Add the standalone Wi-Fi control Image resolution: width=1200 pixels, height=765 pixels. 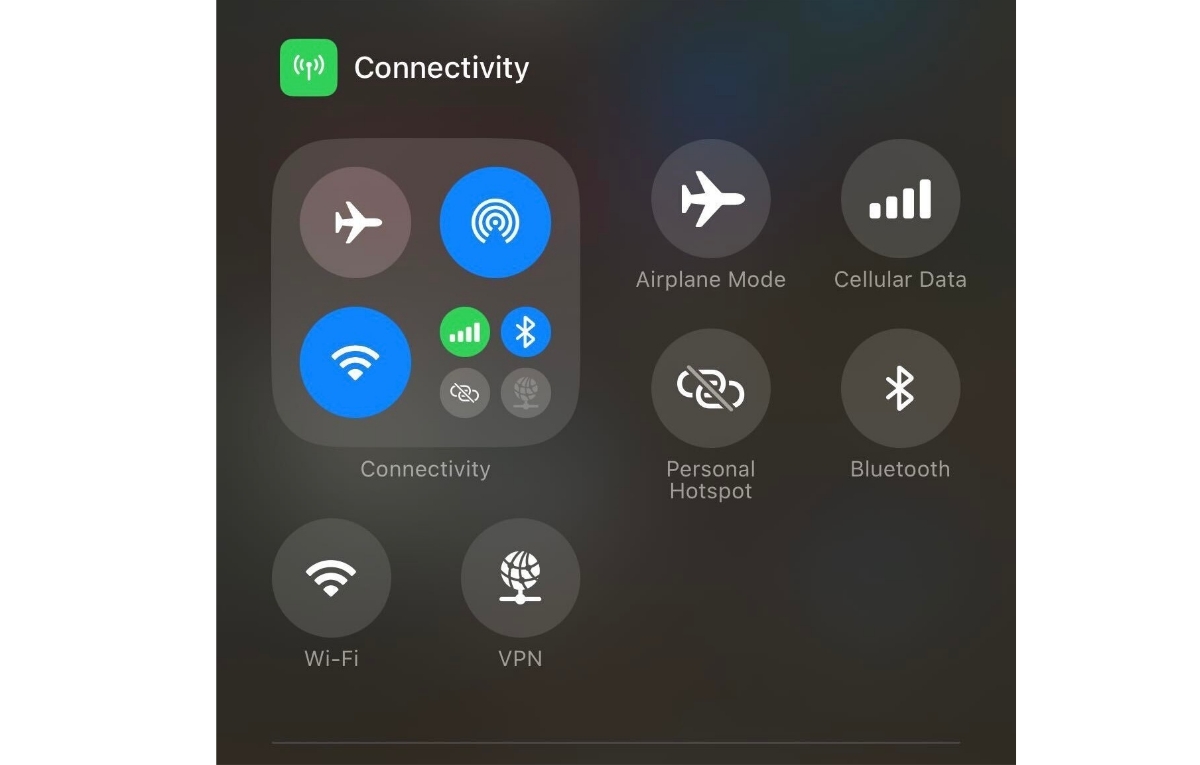(331, 578)
